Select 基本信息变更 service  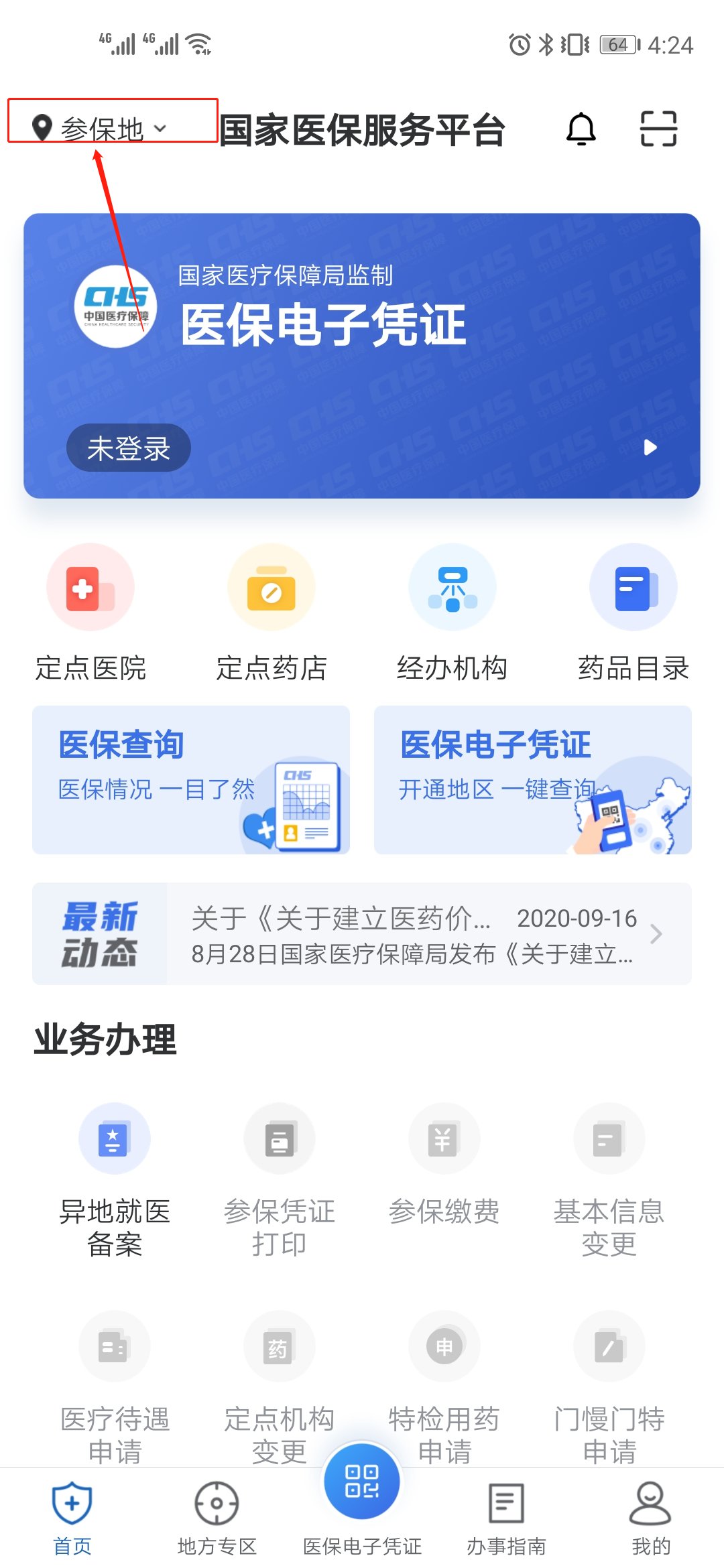point(609,1179)
